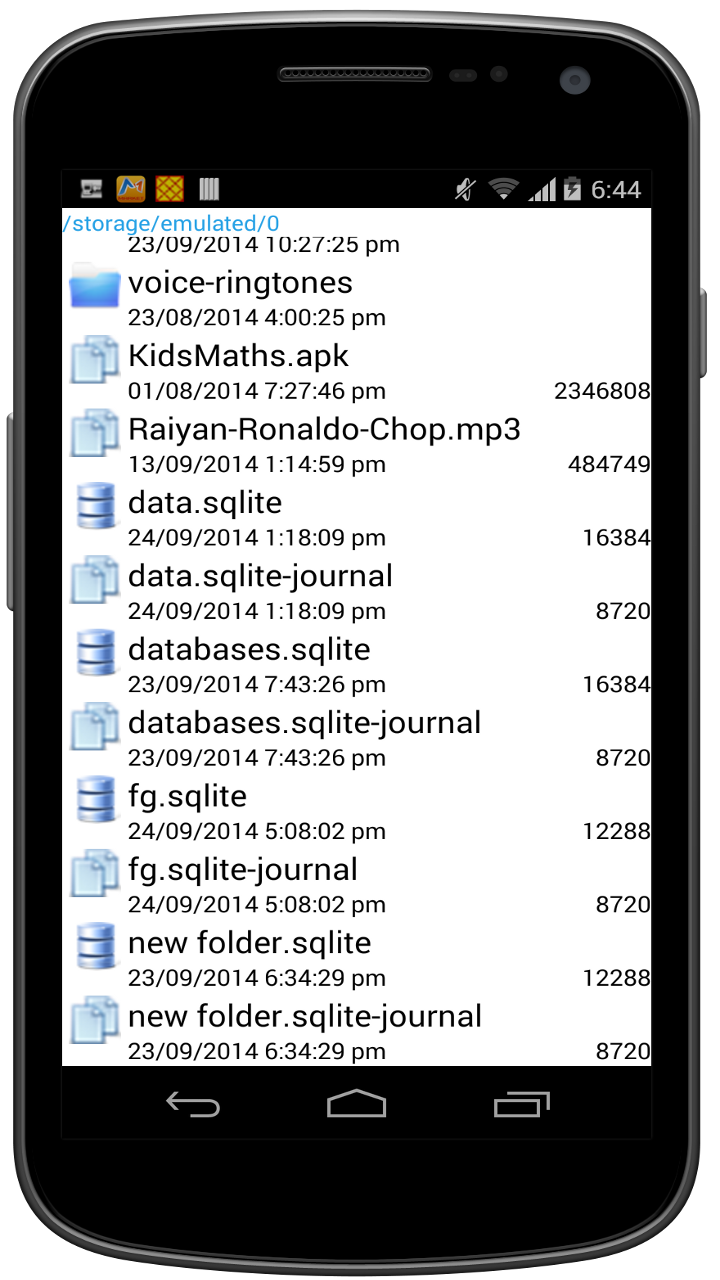Click the database icon beside data.sqlite
Image resolution: width=720 pixels, height=1280 pixels.
[x=95, y=507]
